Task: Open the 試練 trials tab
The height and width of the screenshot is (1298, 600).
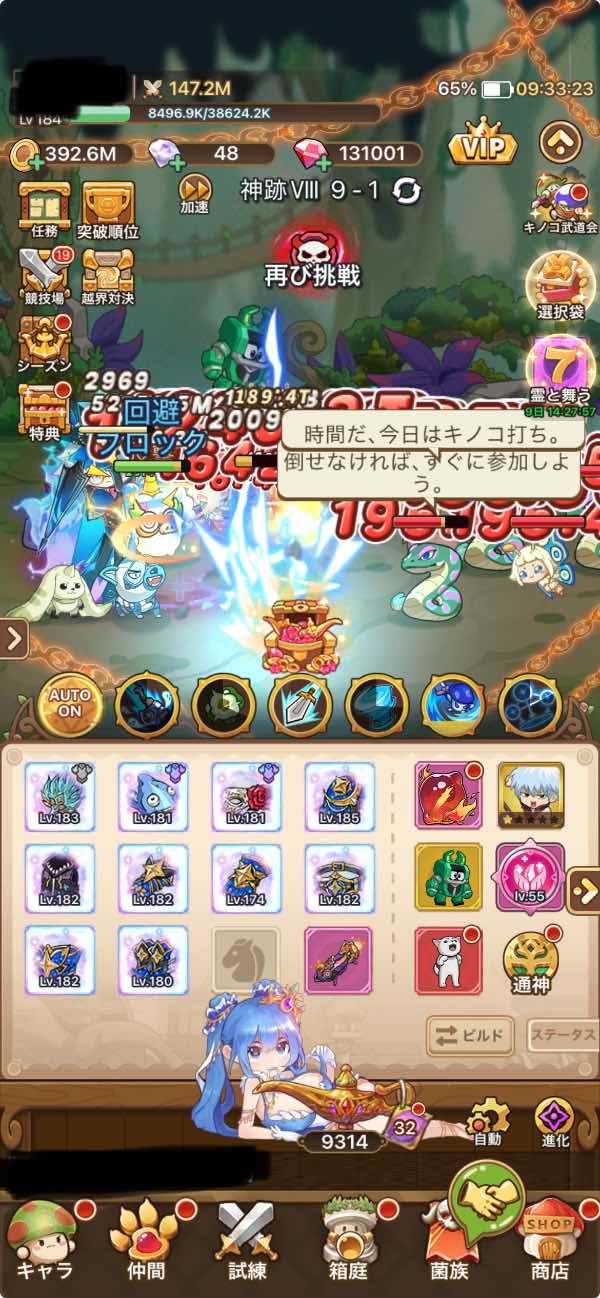Action: (245, 1240)
